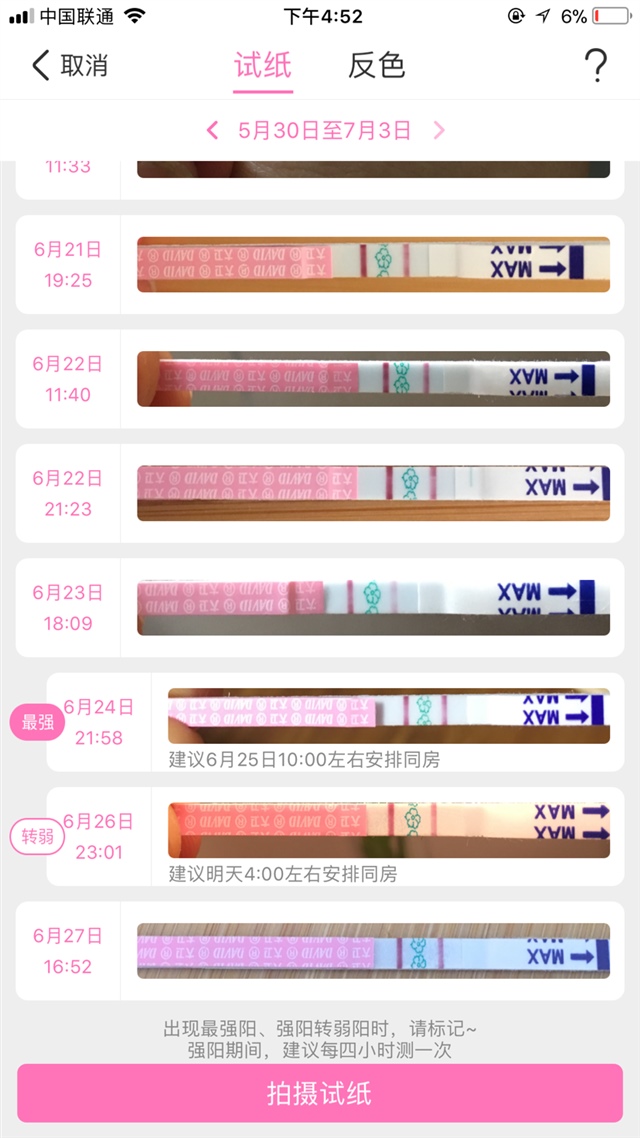The height and width of the screenshot is (1138, 640).
Task: View the 6月26日 23:01 strip marked 转弱
Action: 388,830
